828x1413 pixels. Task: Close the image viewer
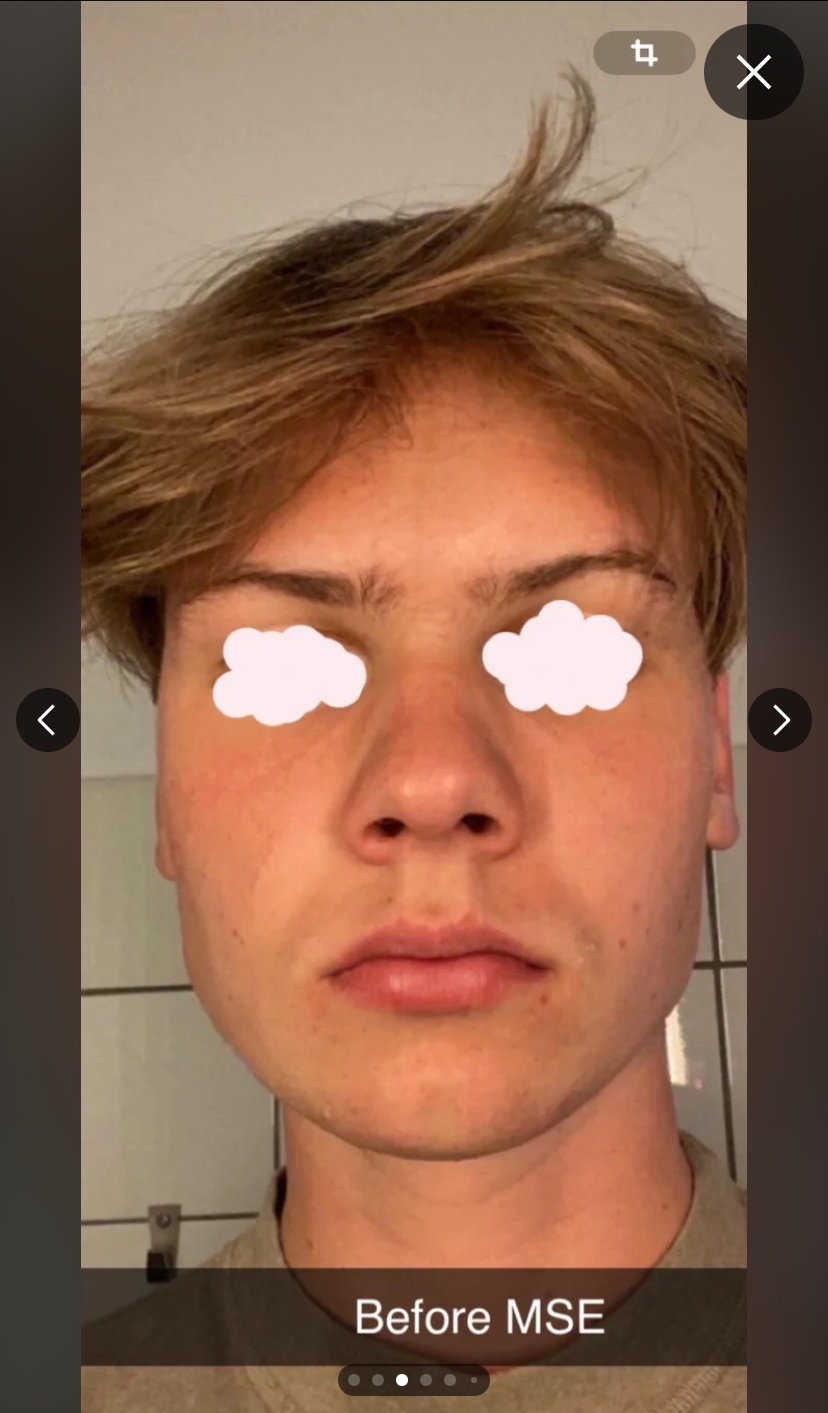tap(754, 72)
